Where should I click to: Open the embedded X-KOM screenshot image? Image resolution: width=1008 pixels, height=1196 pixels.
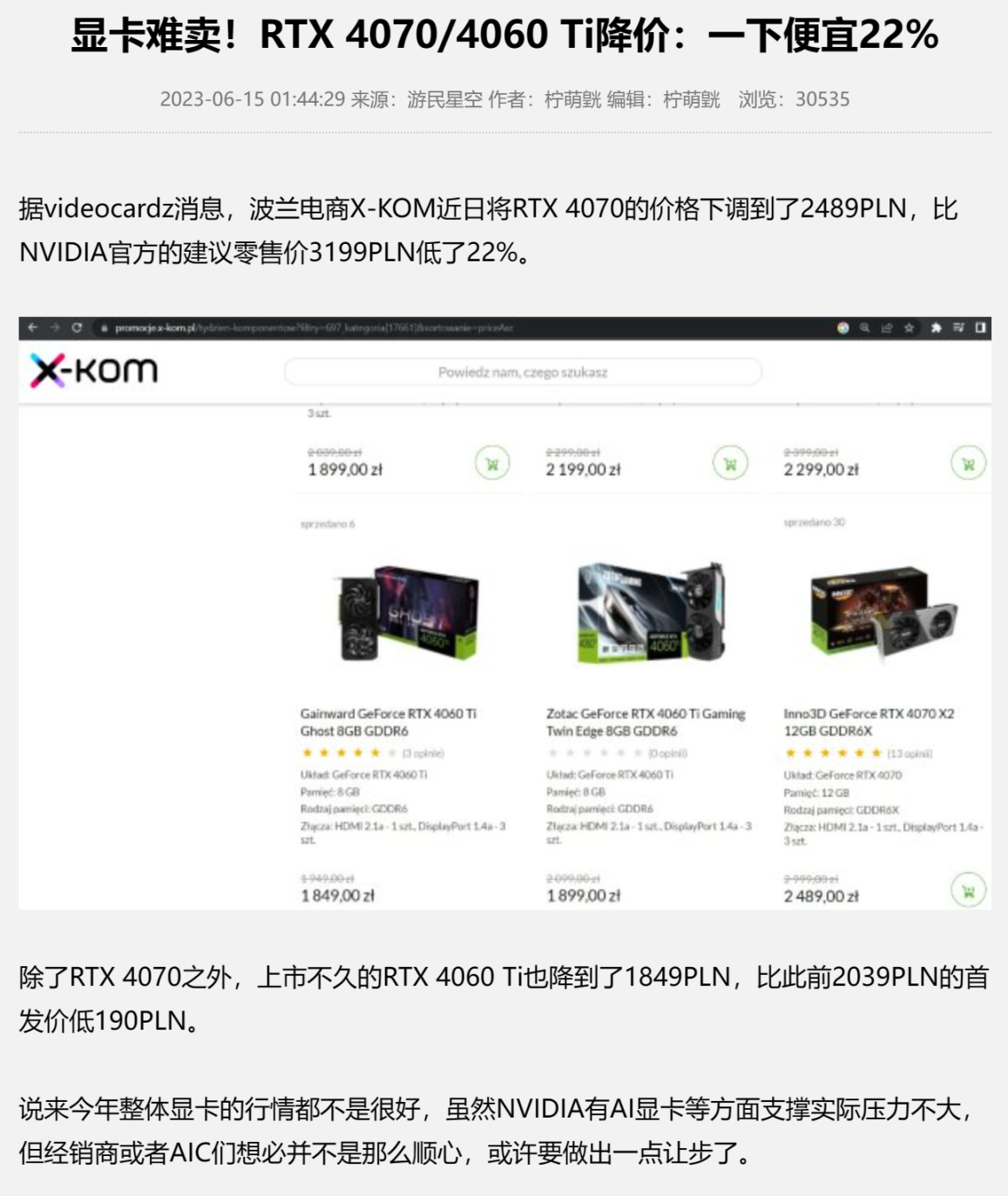(x=504, y=613)
